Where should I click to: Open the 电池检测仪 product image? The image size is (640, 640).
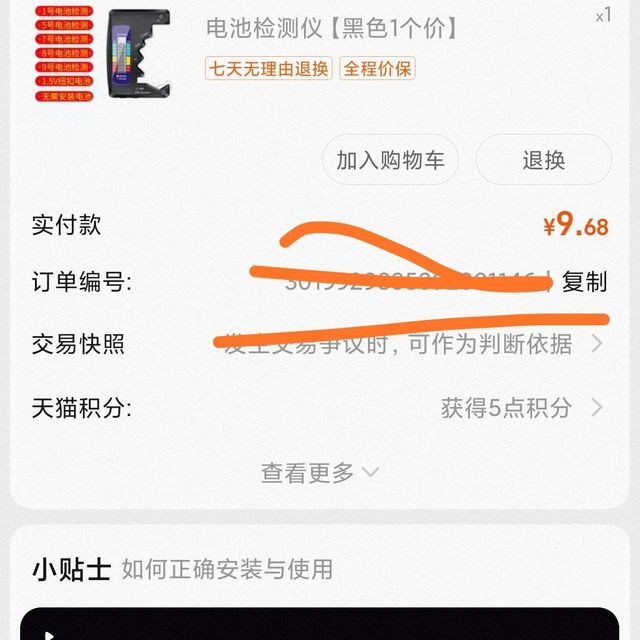[x=103, y=54]
